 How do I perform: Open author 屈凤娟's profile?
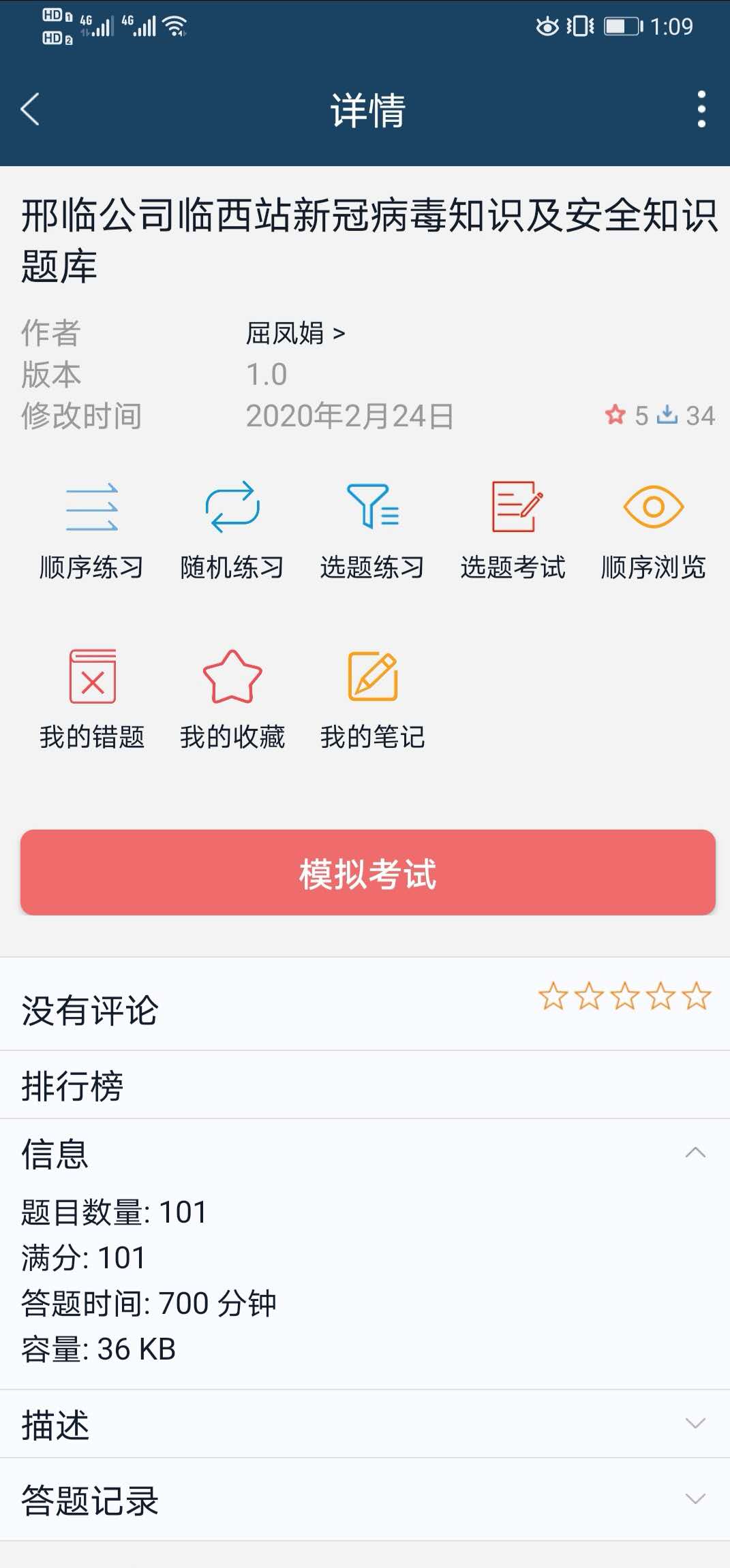[295, 334]
